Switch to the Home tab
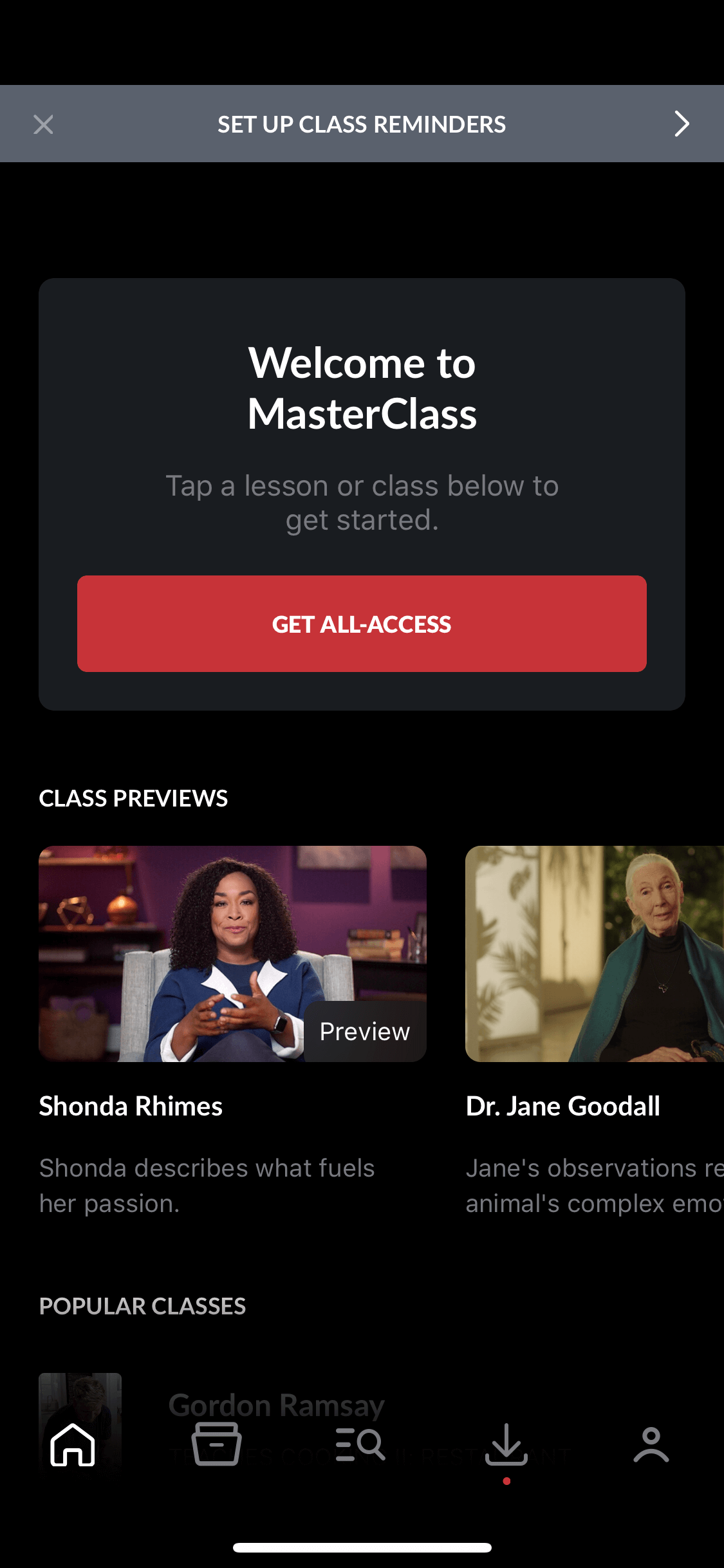 tap(73, 1445)
